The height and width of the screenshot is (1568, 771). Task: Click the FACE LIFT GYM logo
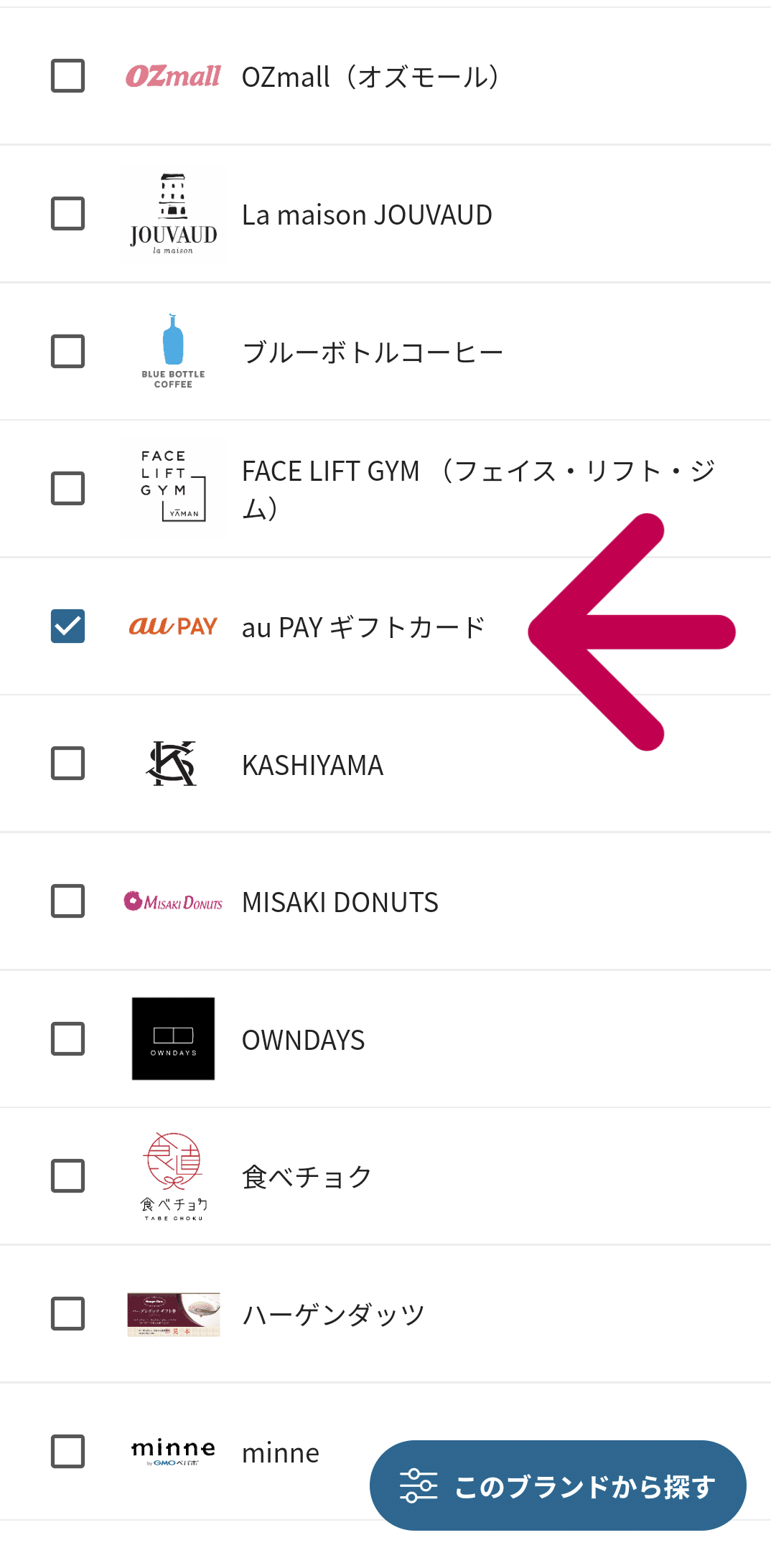click(173, 487)
